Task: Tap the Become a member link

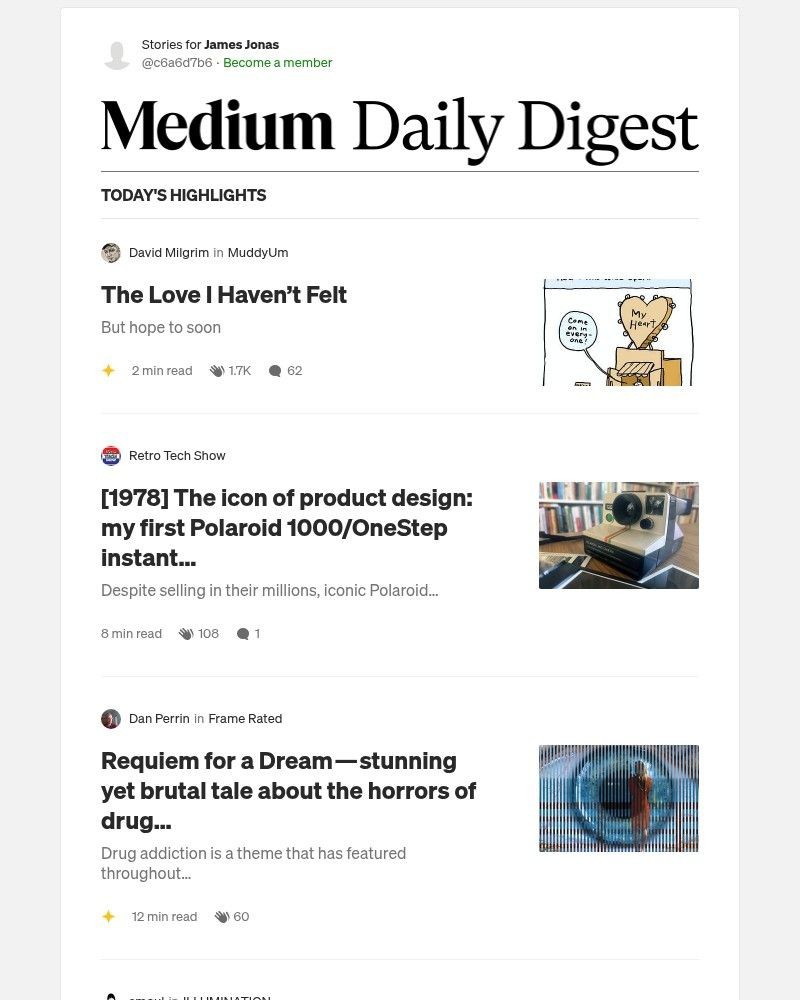Action: 277,63
